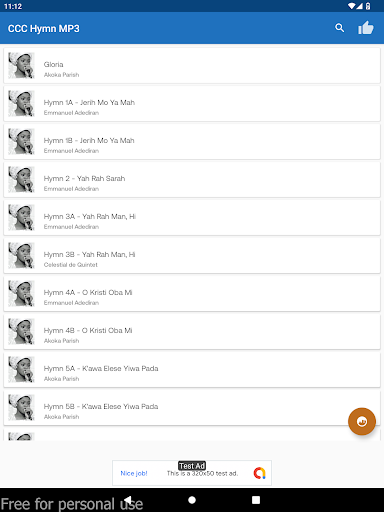Tap the thumbs-up rate icon
The image size is (384, 512).
point(366,28)
